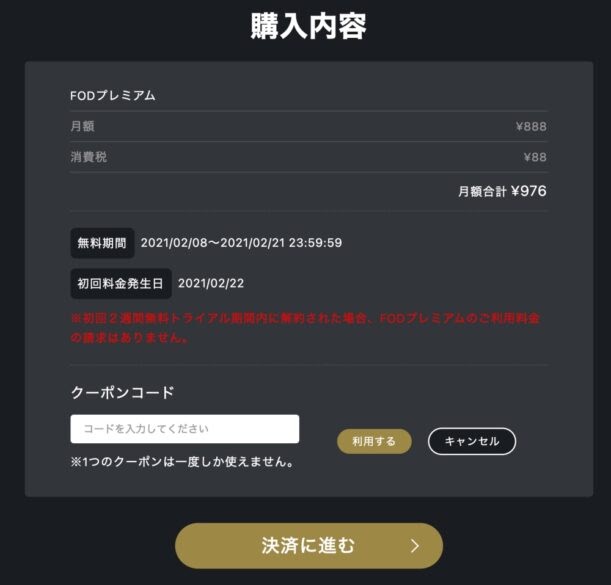611x585 pixels.
Task: Cancel the coupon with キャンセル button
Action: [x=471, y=441]
